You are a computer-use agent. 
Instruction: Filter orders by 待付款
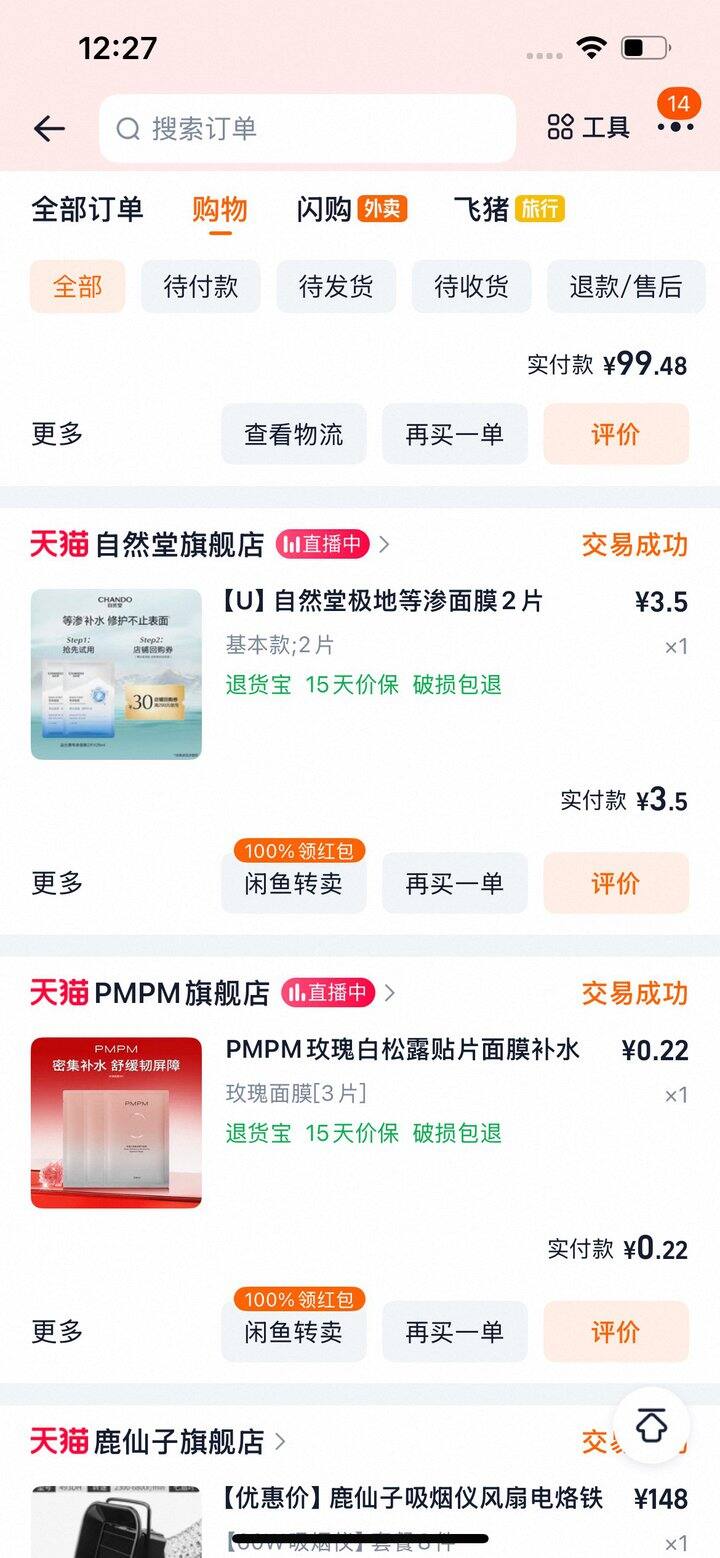[x=201, y=287]
